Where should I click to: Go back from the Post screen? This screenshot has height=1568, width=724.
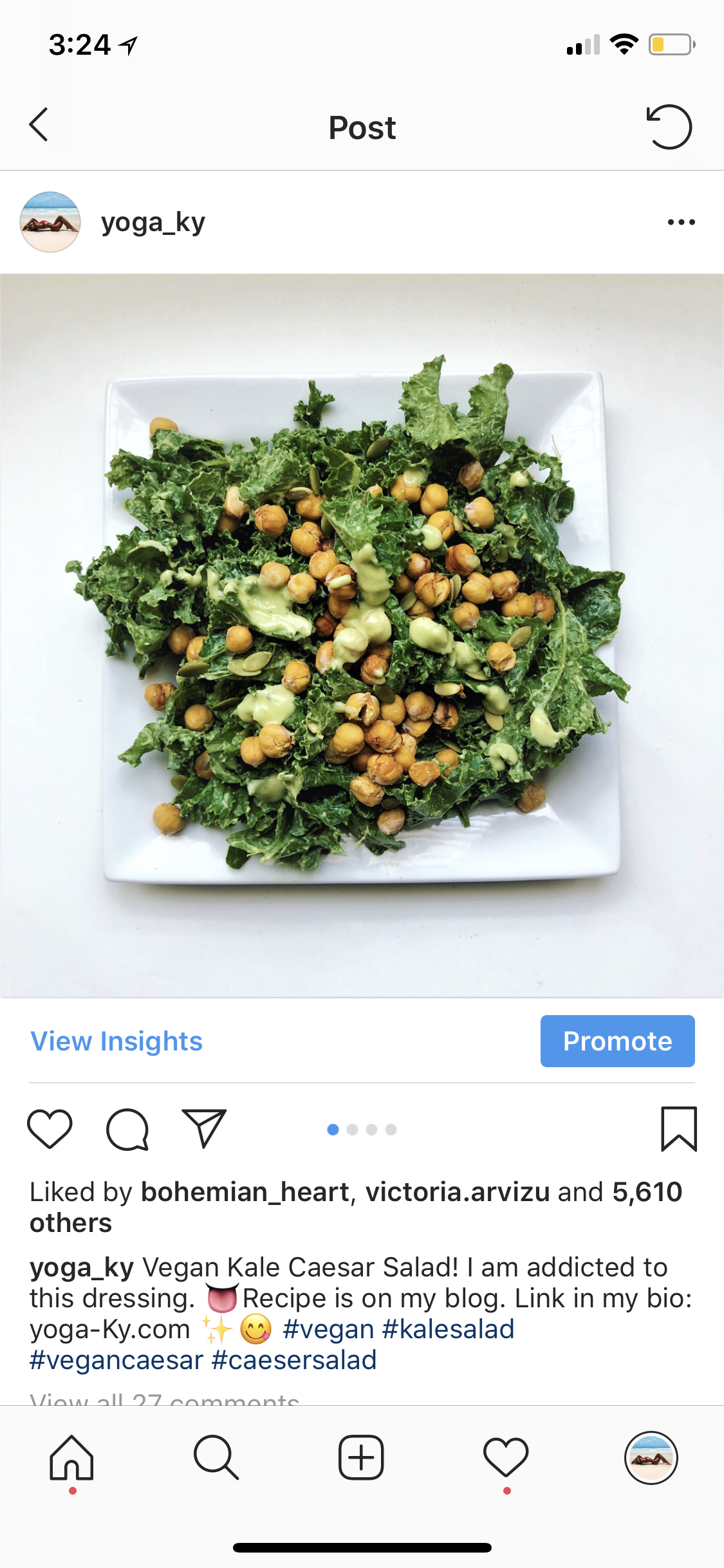click(x=39, y=125)
